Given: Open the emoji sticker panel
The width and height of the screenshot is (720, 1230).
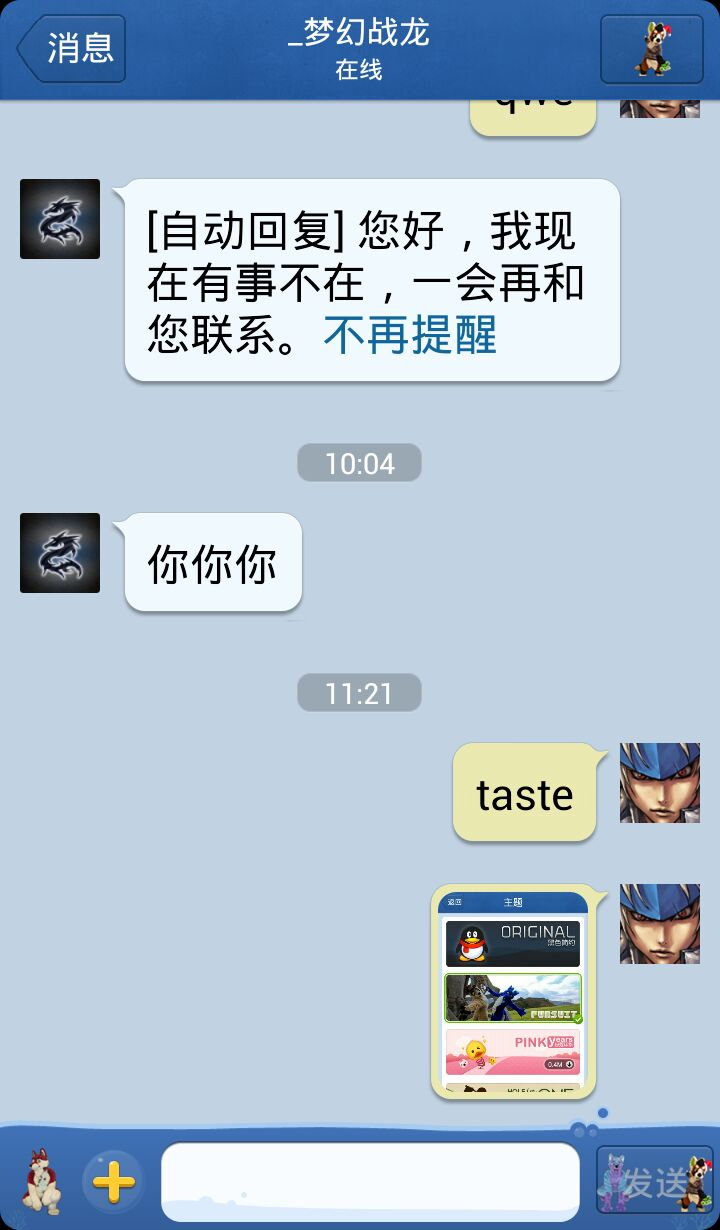Looking at the screenshot, I should click(x=41, y=1182).
